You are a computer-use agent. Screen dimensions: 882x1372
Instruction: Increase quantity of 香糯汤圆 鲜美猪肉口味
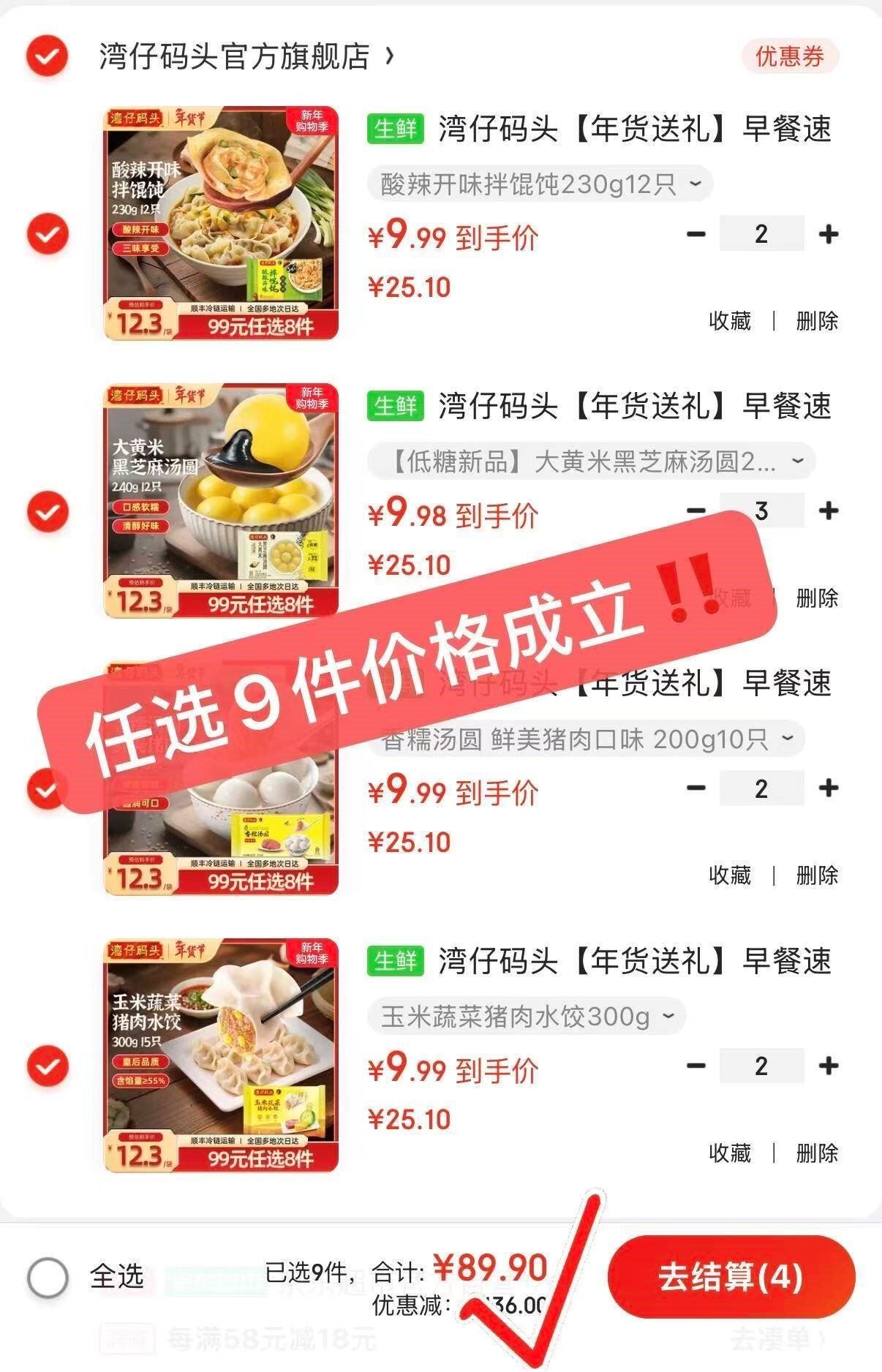point(829,788)
